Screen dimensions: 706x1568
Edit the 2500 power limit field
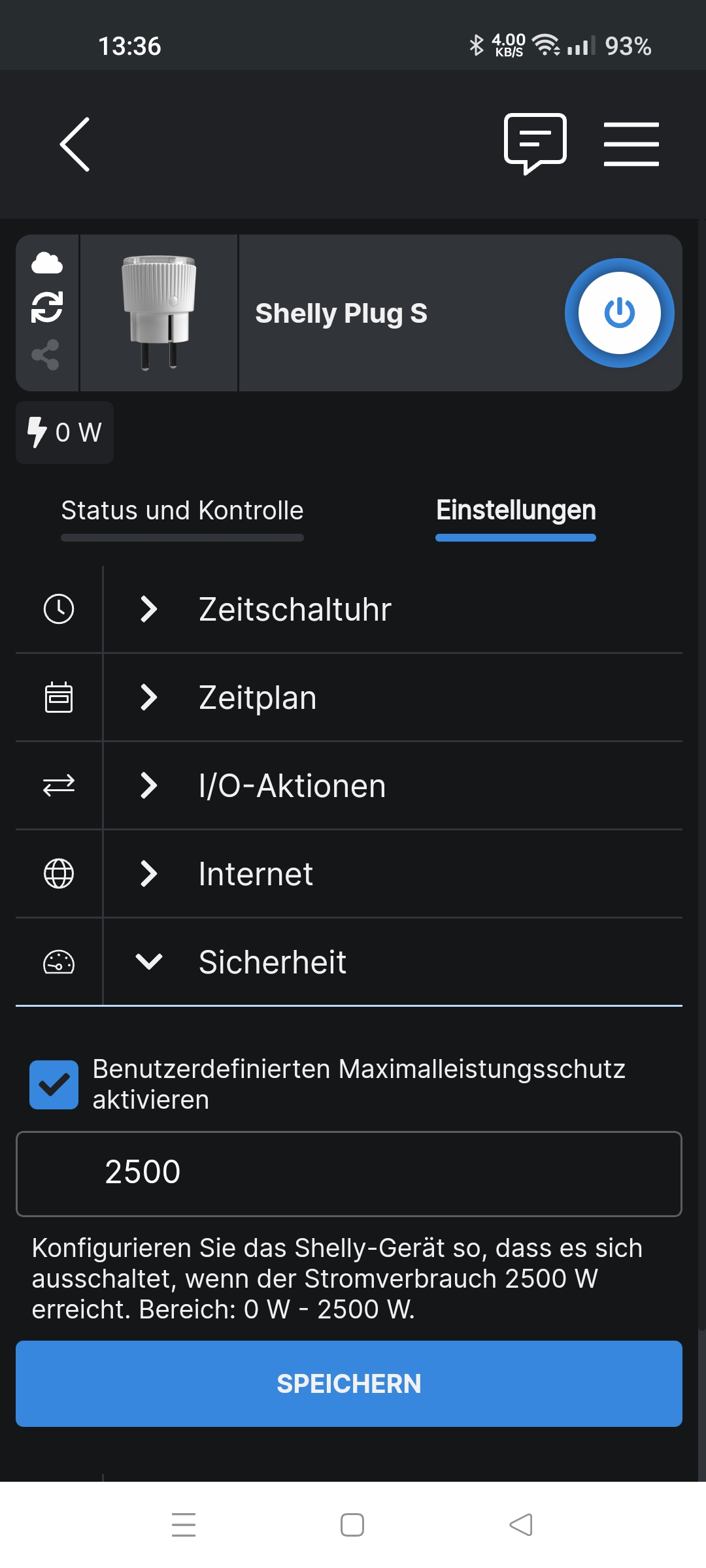coord(349,1173)
